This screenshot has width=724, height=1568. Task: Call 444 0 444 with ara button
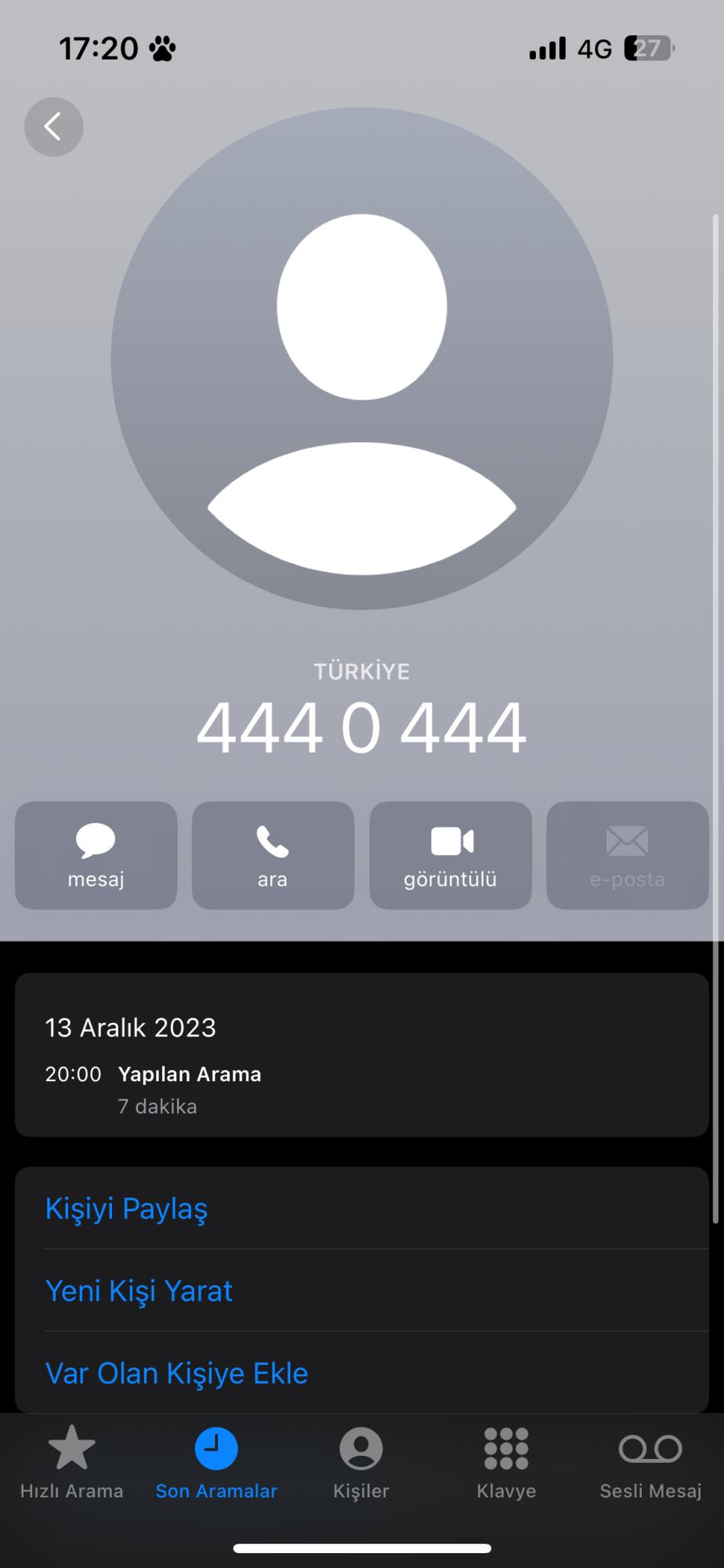point(273,855)
